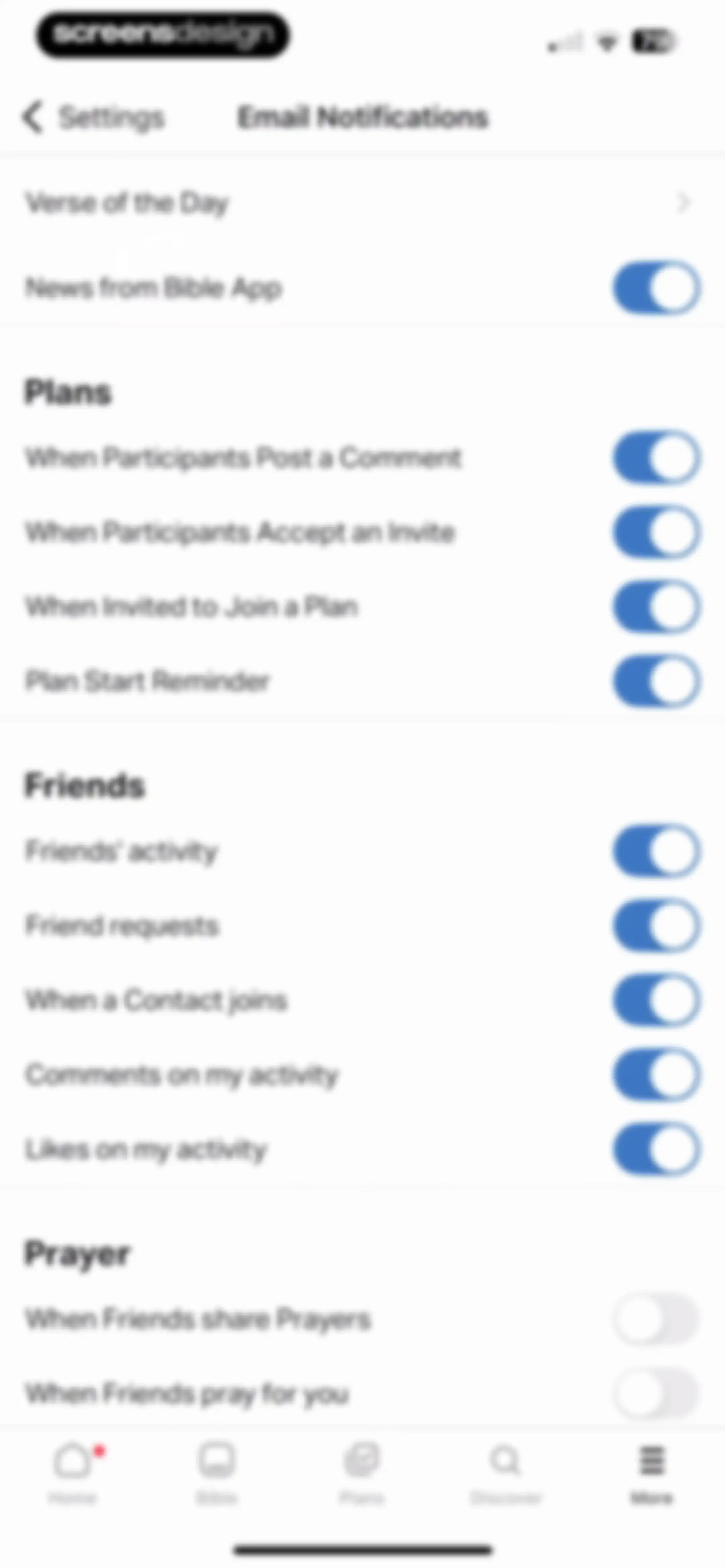The width and height of the screenshot is (725, 1568).
Task: Disable When Participants Accept an Invite
Action: point(656,532)
